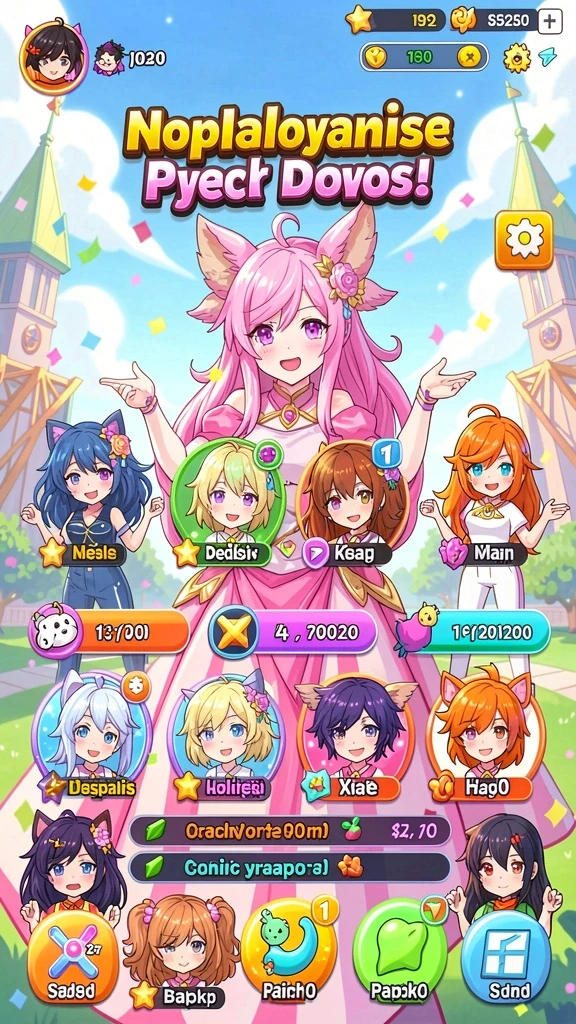
Task: Select the Dedisiv character in the green circle
Action: [x=228, y=496]
